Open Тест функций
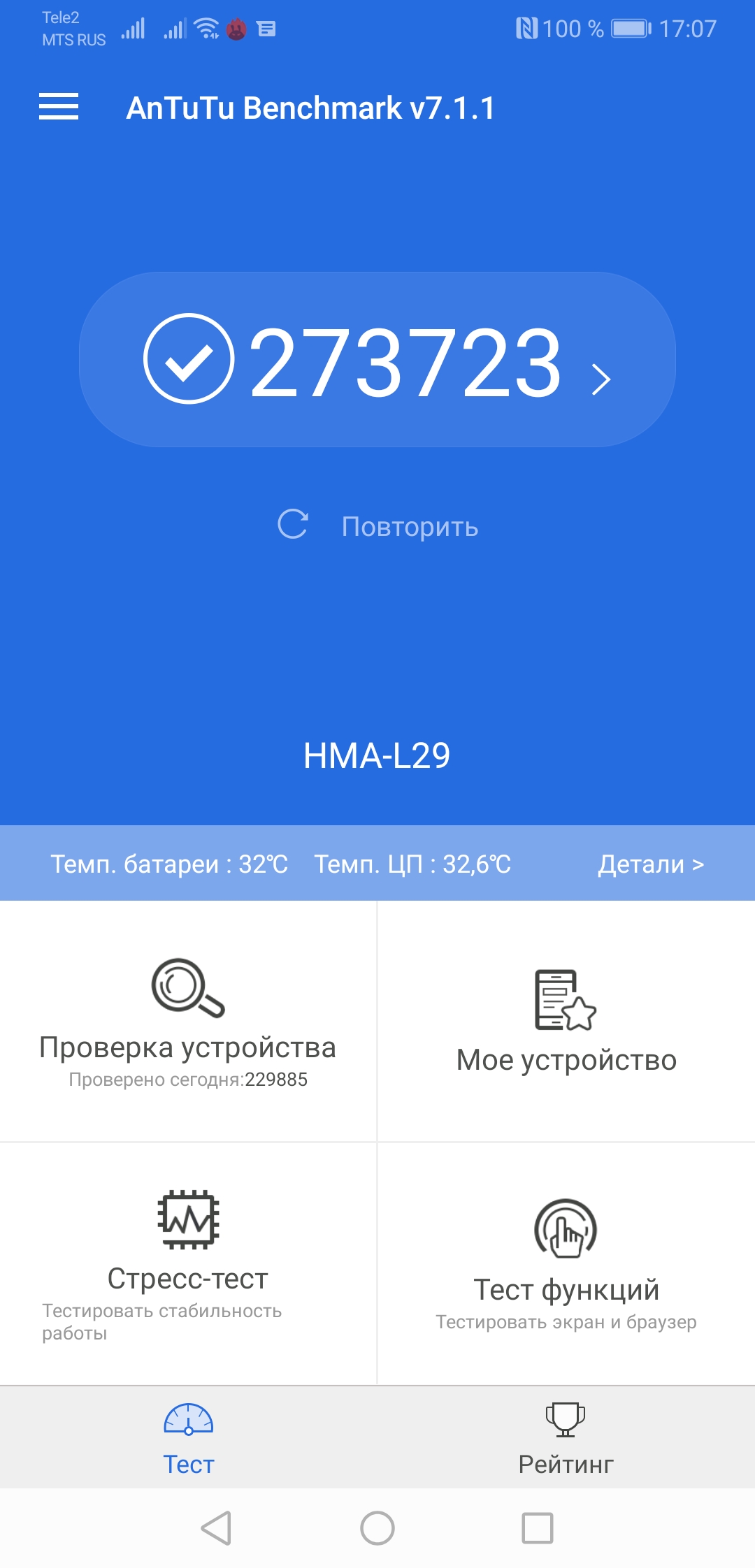This screenshot has width=755, height=1568. coord(566,1263)
